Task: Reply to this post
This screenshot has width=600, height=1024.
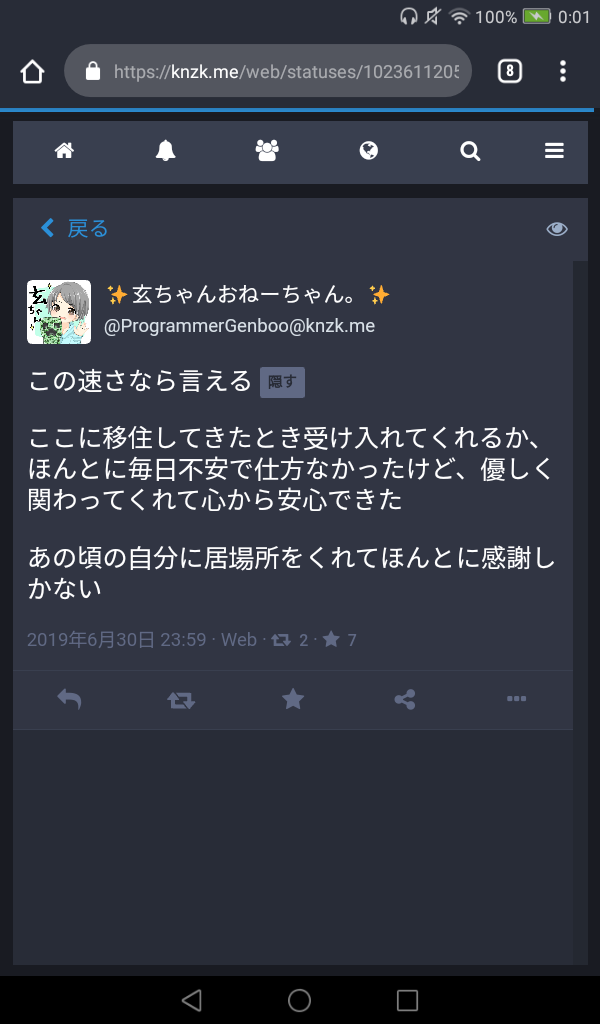Action: (69, 699)
